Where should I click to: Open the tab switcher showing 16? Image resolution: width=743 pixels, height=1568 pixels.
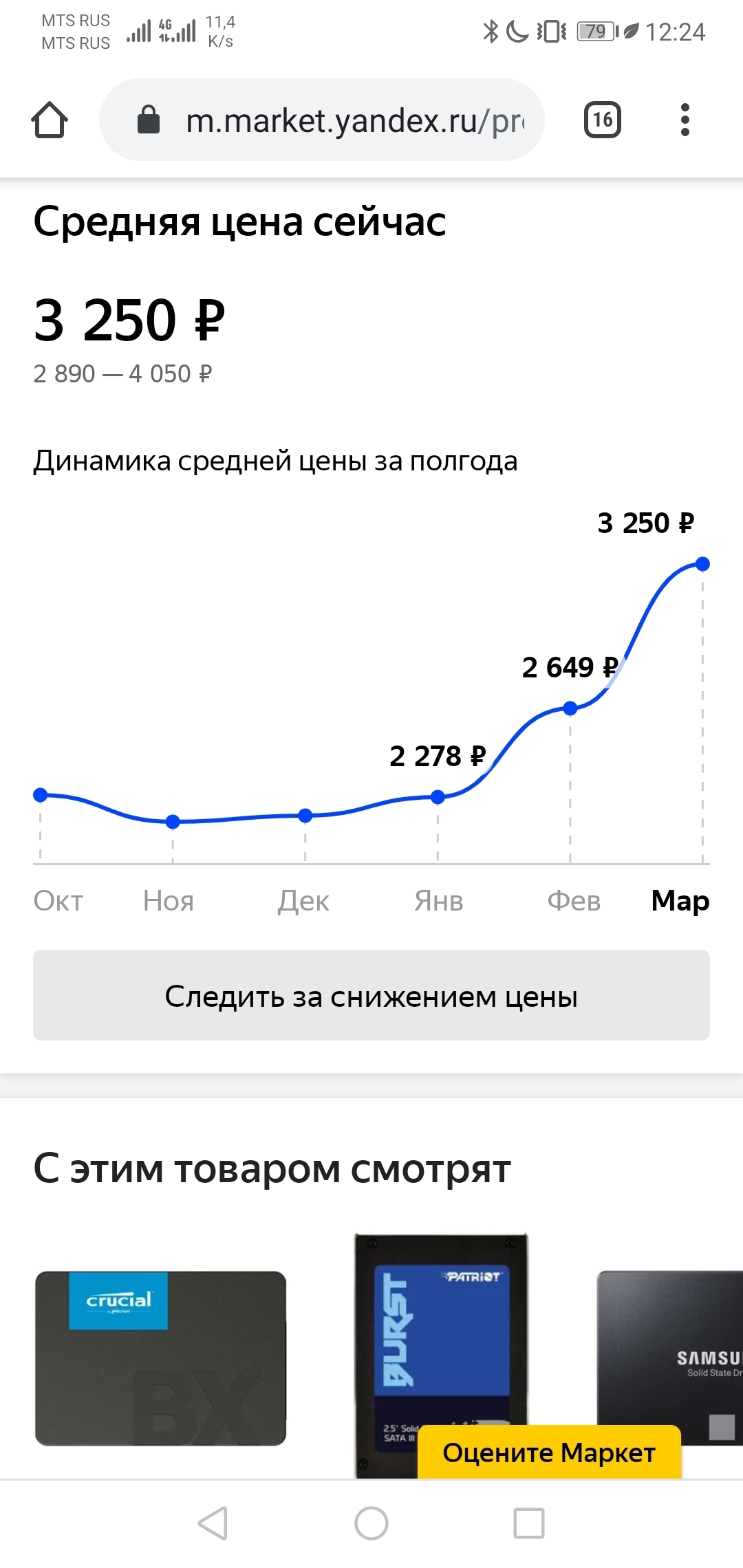point(603,120)
